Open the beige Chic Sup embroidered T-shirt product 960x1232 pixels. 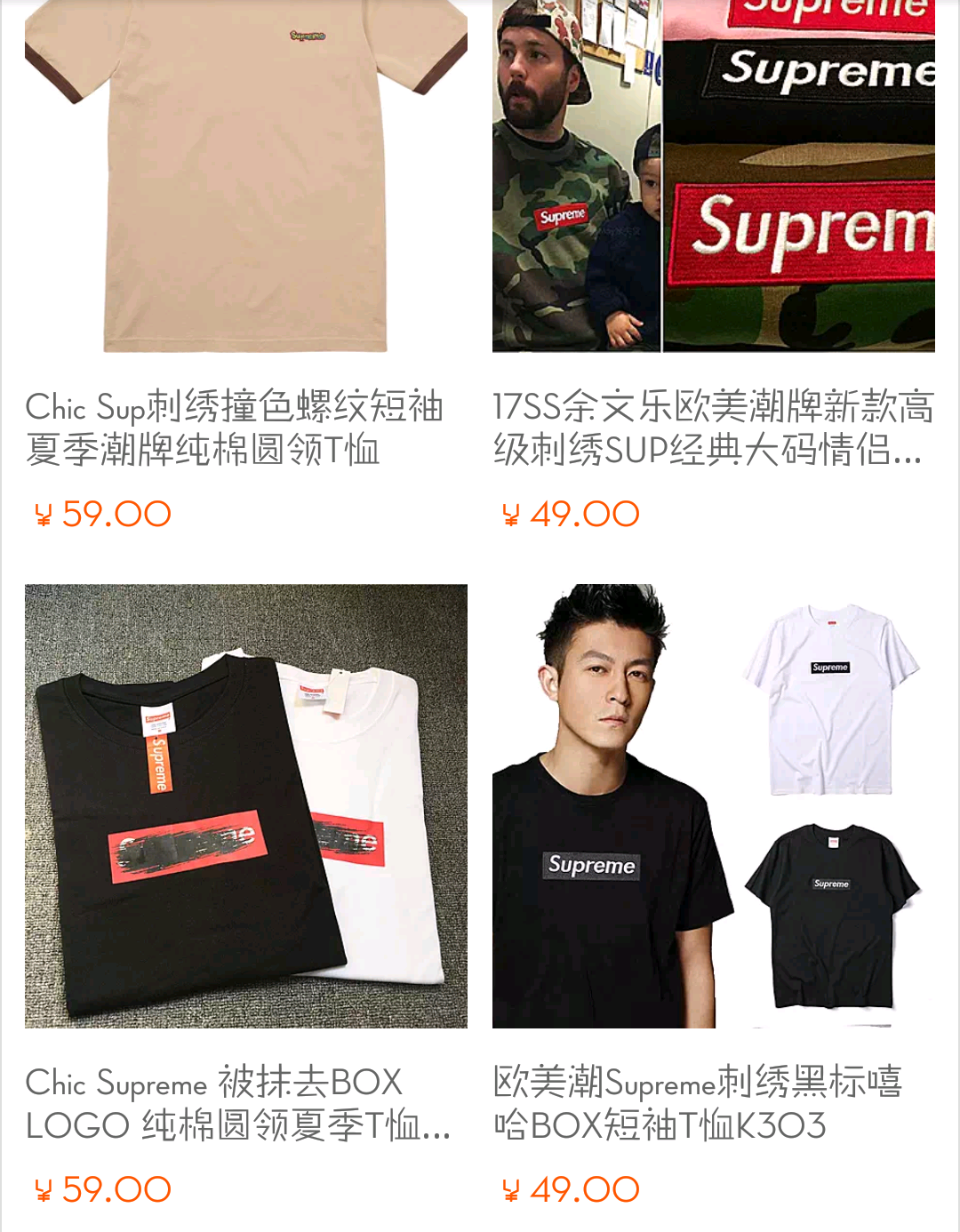point(245,178)
